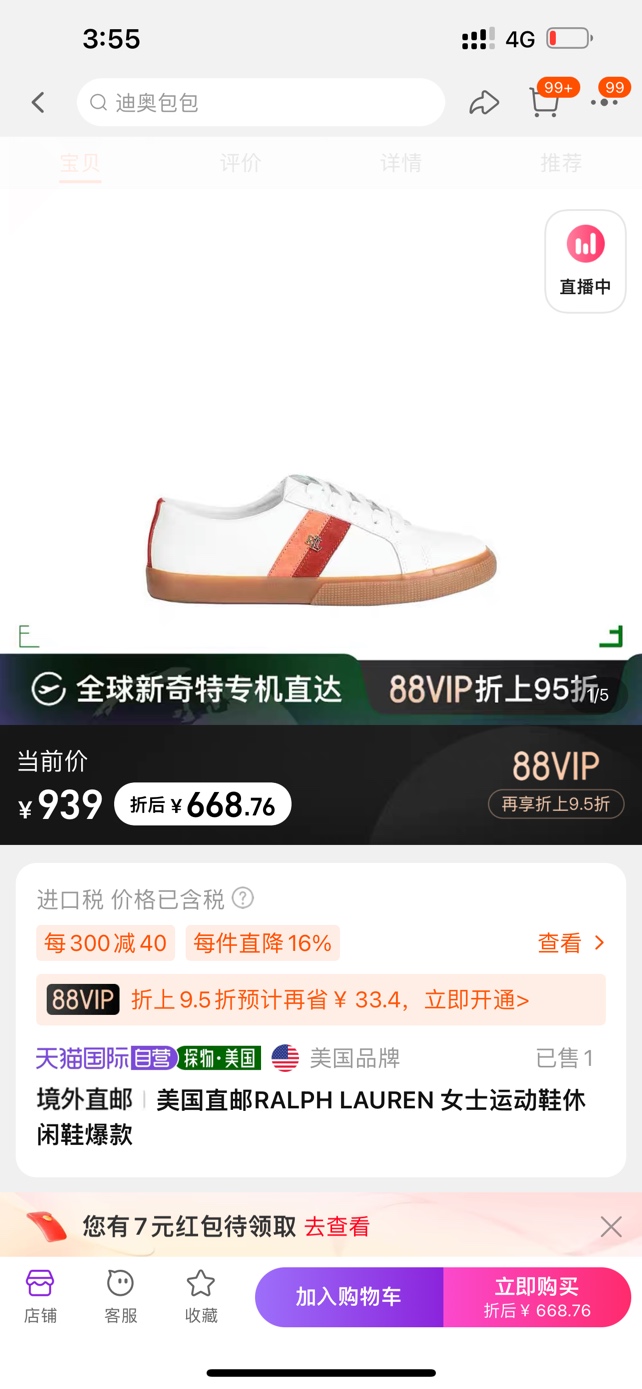Open the import tax help icon
642x1389 pixels.
(x=243, y=898)
